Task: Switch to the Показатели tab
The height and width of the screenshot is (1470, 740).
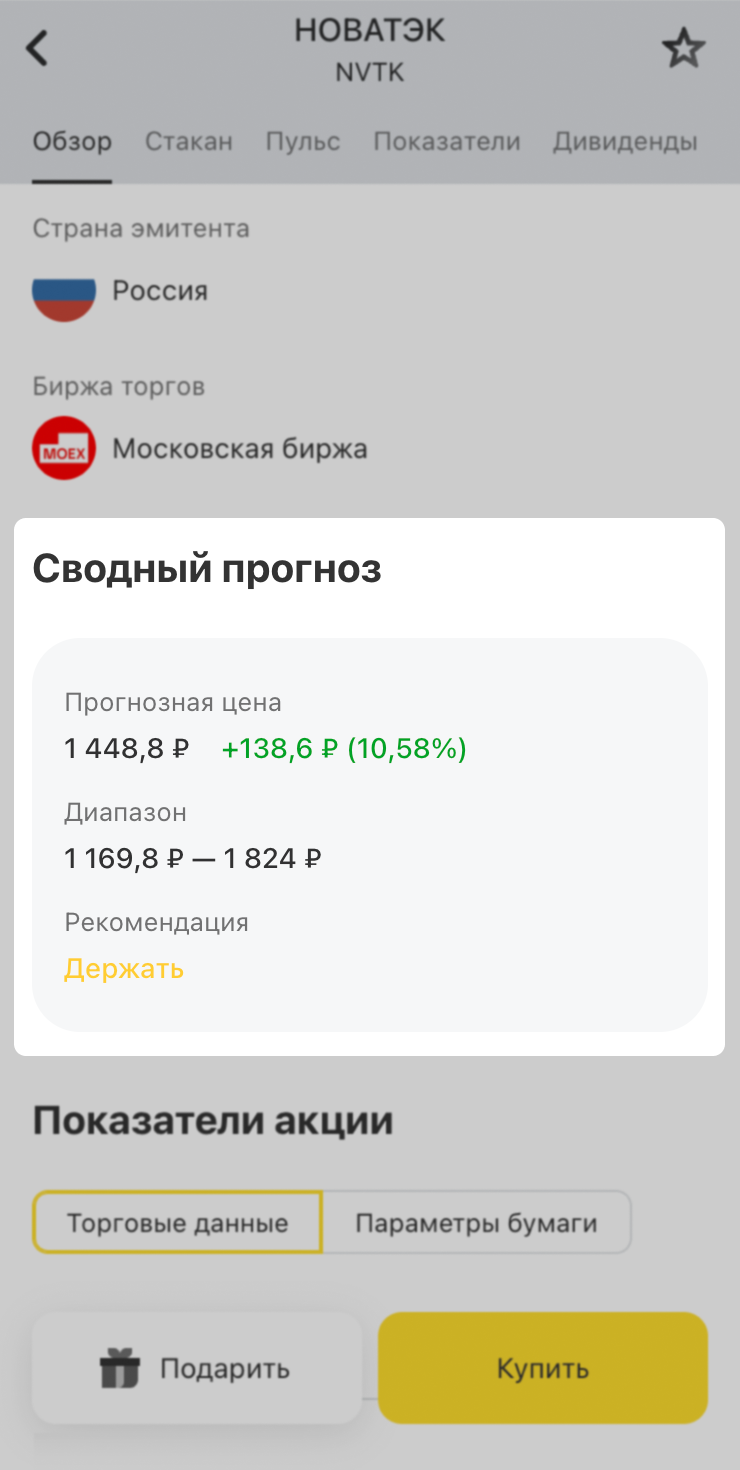Action: coord(447,142)
